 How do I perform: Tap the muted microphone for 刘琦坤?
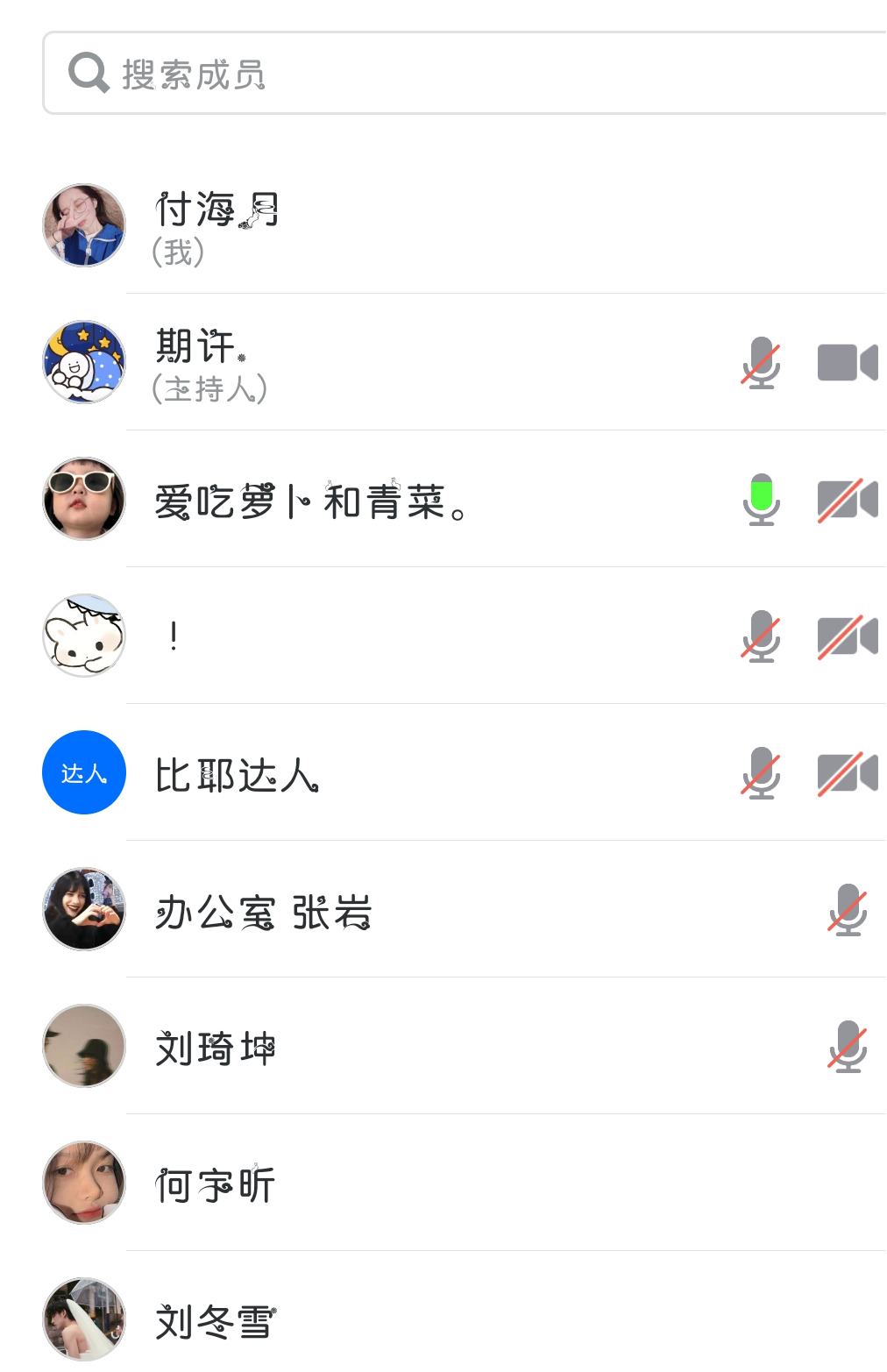848,1047
